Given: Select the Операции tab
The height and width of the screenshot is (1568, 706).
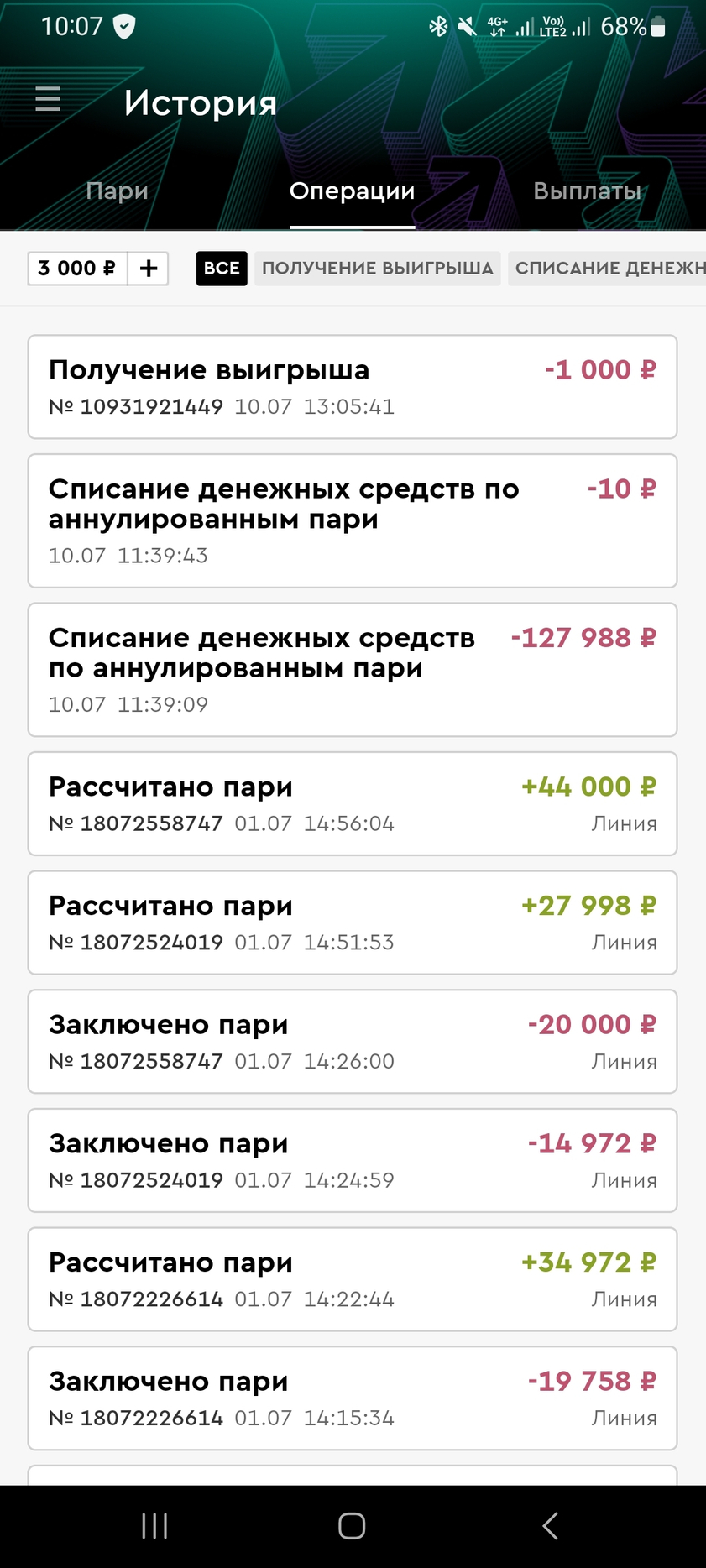Looking at the screenshot, I should (x=353, y=191).
